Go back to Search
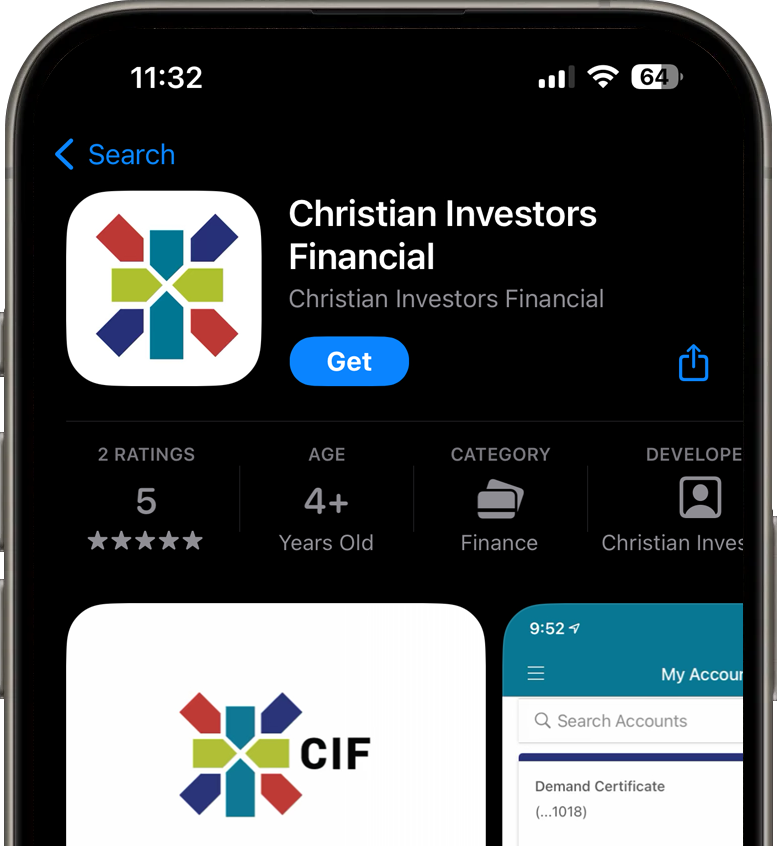This screenshot has height=846, width=777. click(x=115, y=155)
